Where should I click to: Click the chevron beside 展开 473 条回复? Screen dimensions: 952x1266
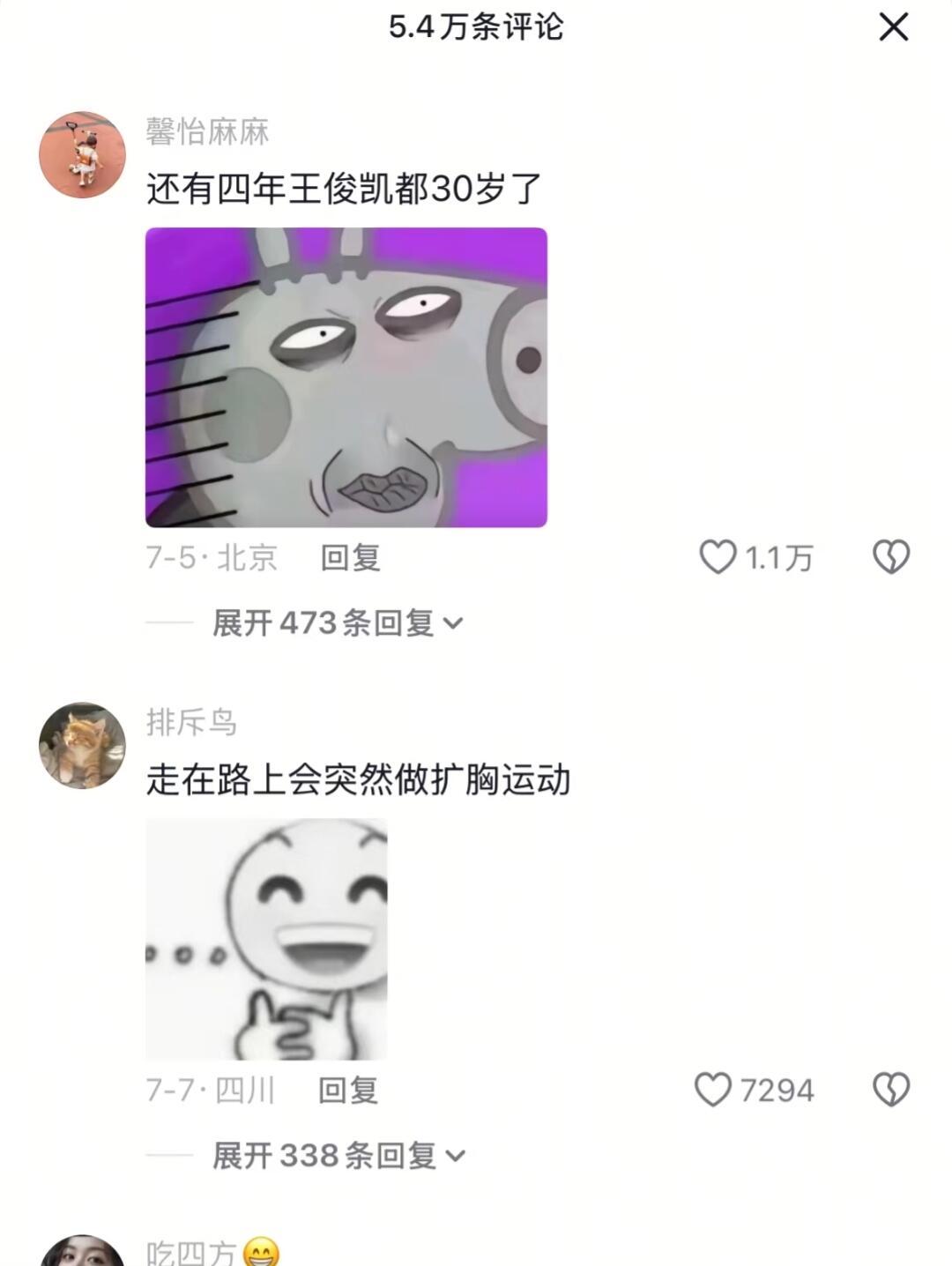point(455,623)
